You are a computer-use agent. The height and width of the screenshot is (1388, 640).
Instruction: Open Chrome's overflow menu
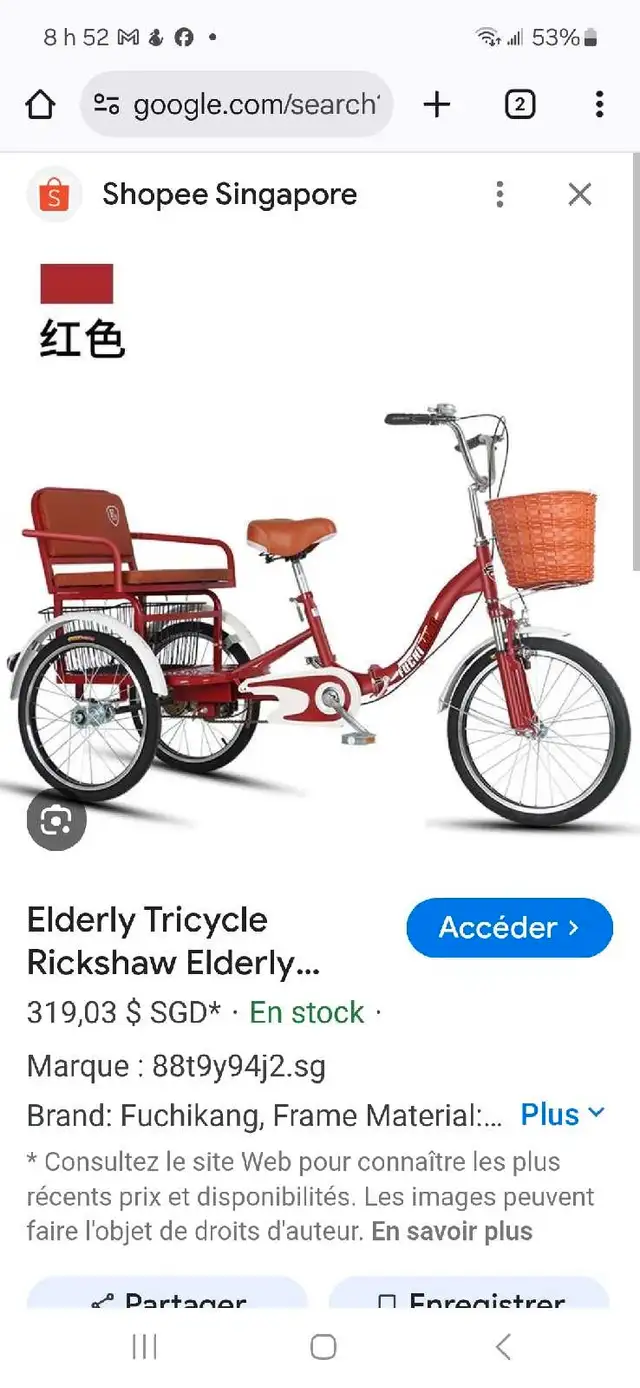tap(599, 104)
